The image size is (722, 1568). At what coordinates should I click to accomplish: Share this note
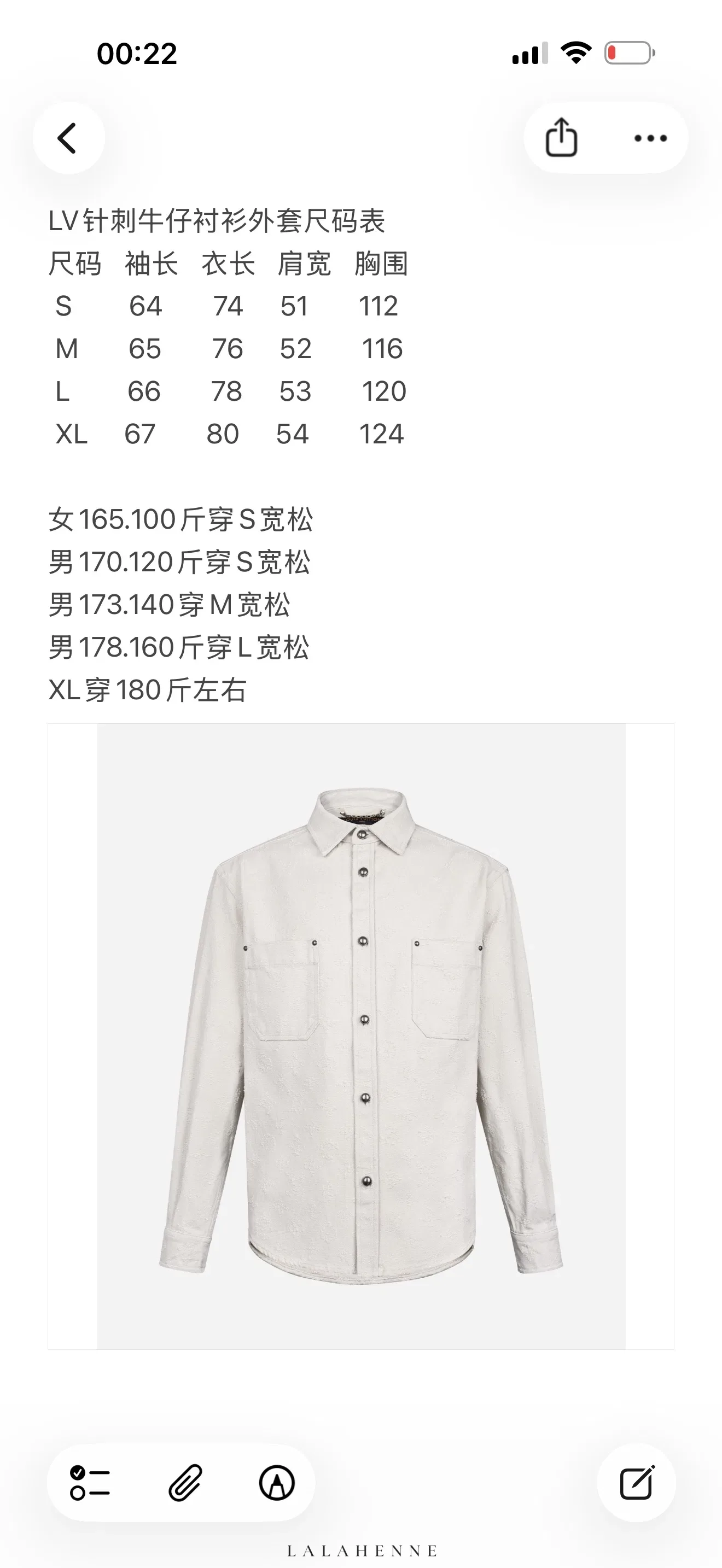click(x=561, y=138)
